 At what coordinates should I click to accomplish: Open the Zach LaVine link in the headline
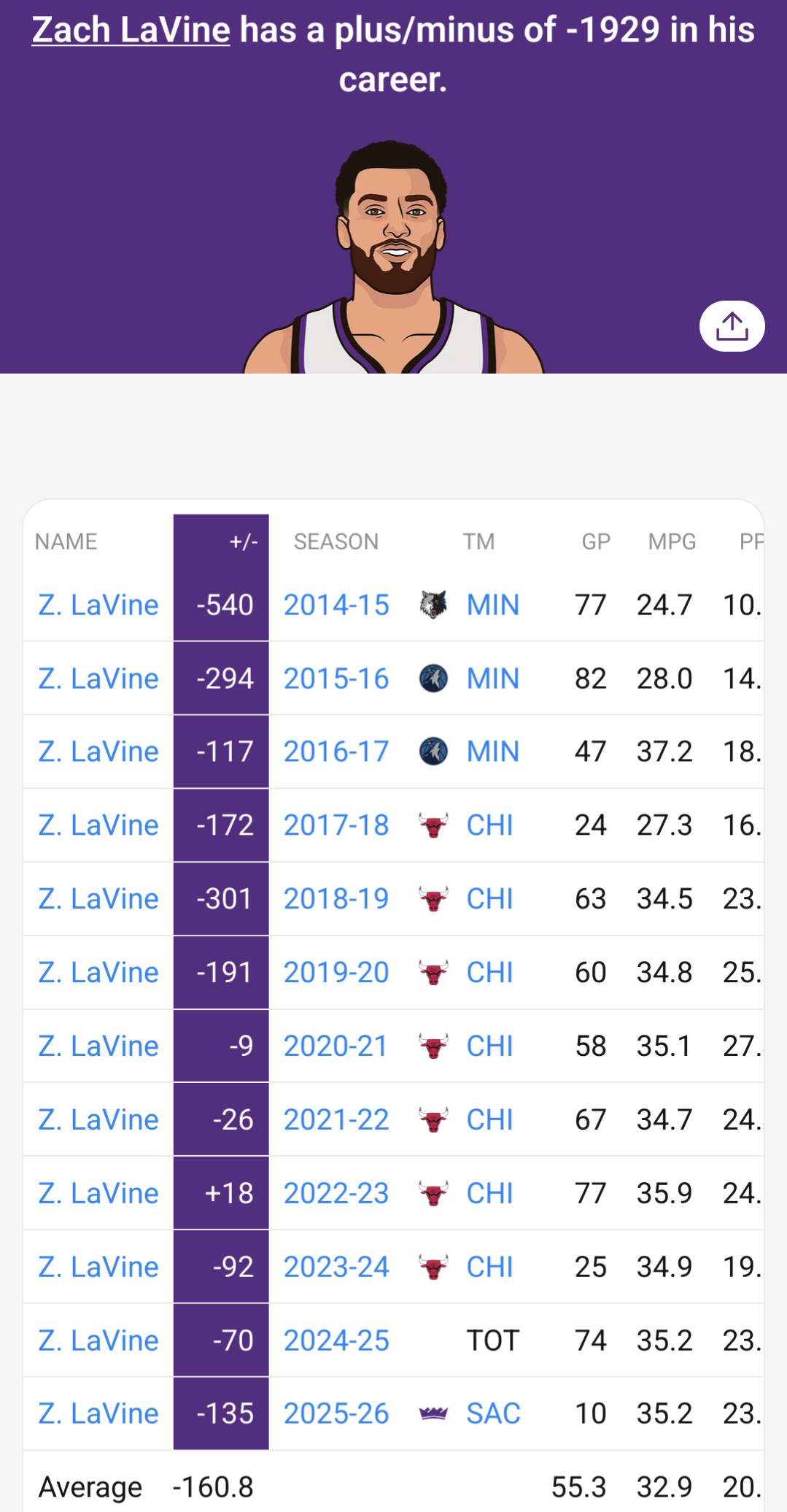tap(131, 31)
